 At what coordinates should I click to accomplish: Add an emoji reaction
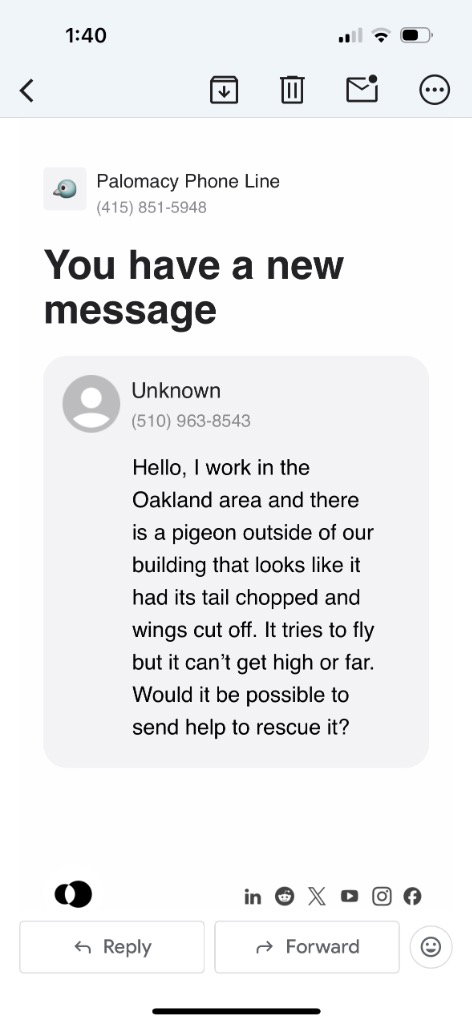[431, 946]
